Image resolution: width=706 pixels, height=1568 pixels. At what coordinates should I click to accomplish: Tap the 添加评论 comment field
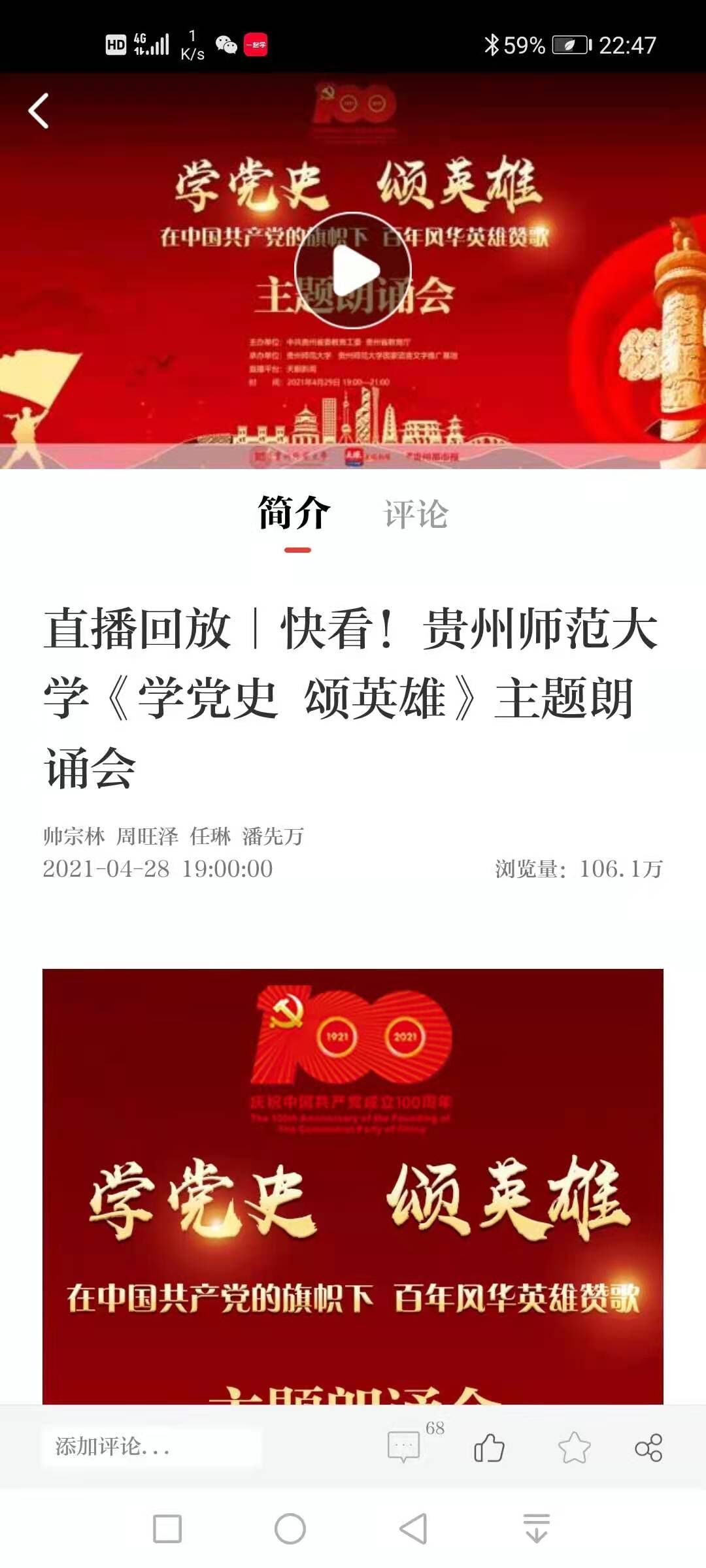pos(152,1447)
